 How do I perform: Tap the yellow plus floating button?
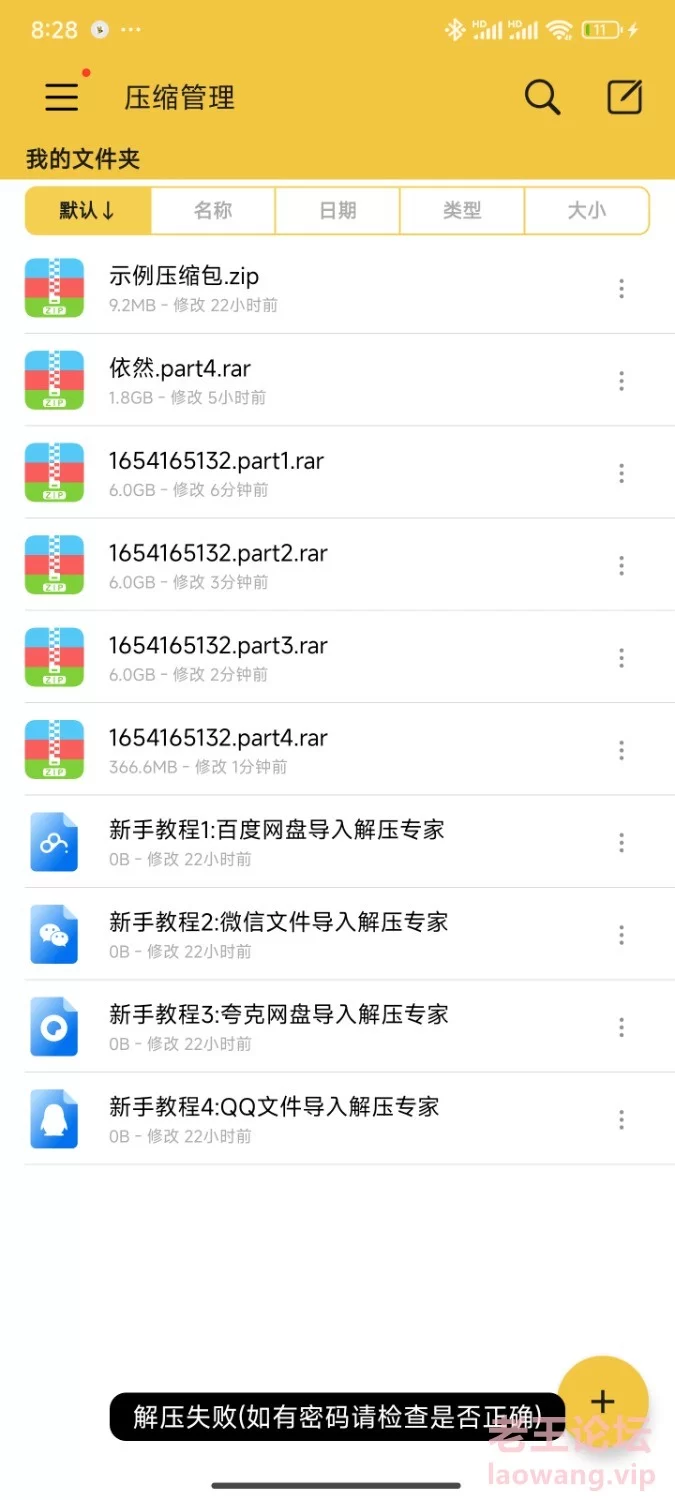click(x=603, y=1401)
